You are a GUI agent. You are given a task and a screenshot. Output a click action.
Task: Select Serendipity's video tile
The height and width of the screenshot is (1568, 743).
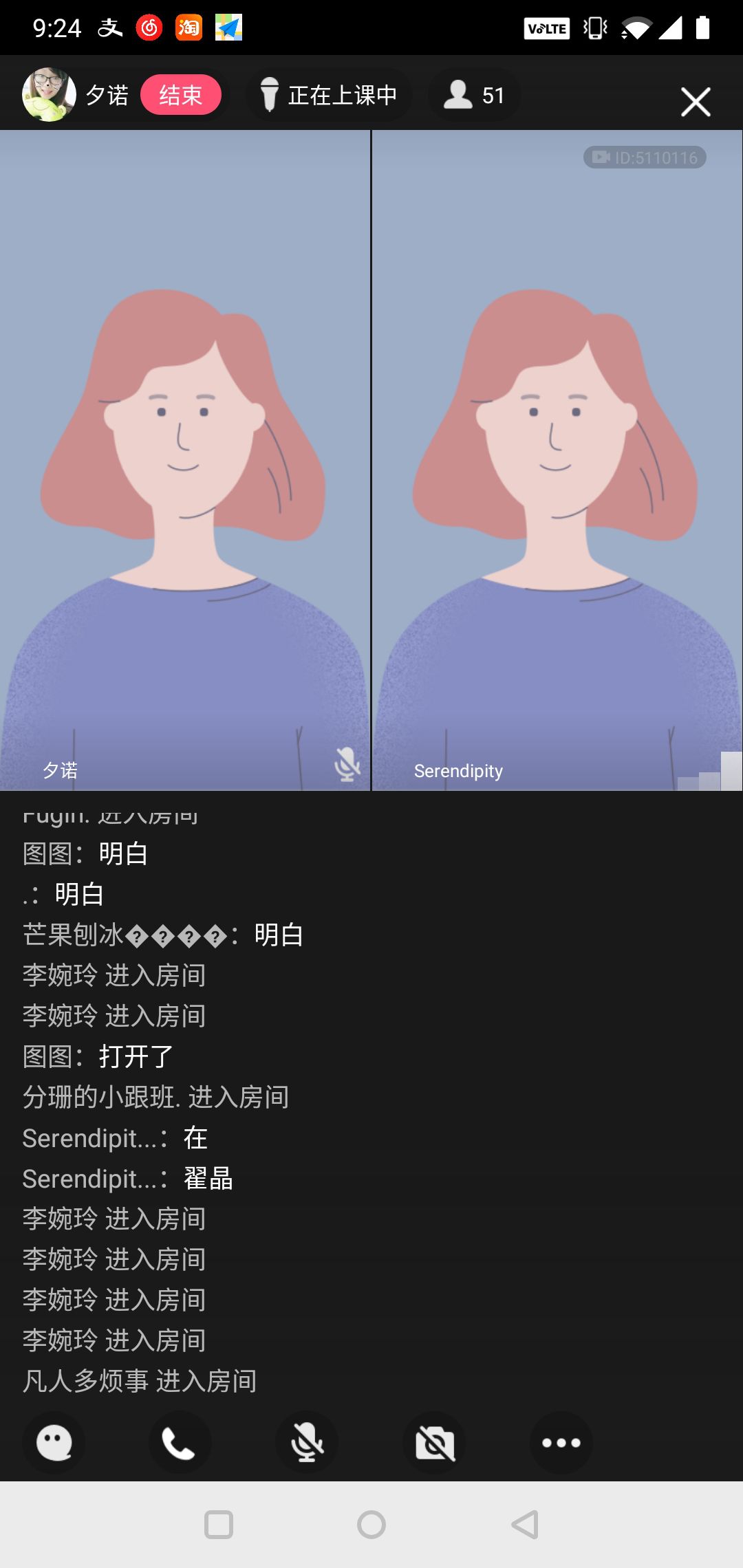click(x=557, y=459)
